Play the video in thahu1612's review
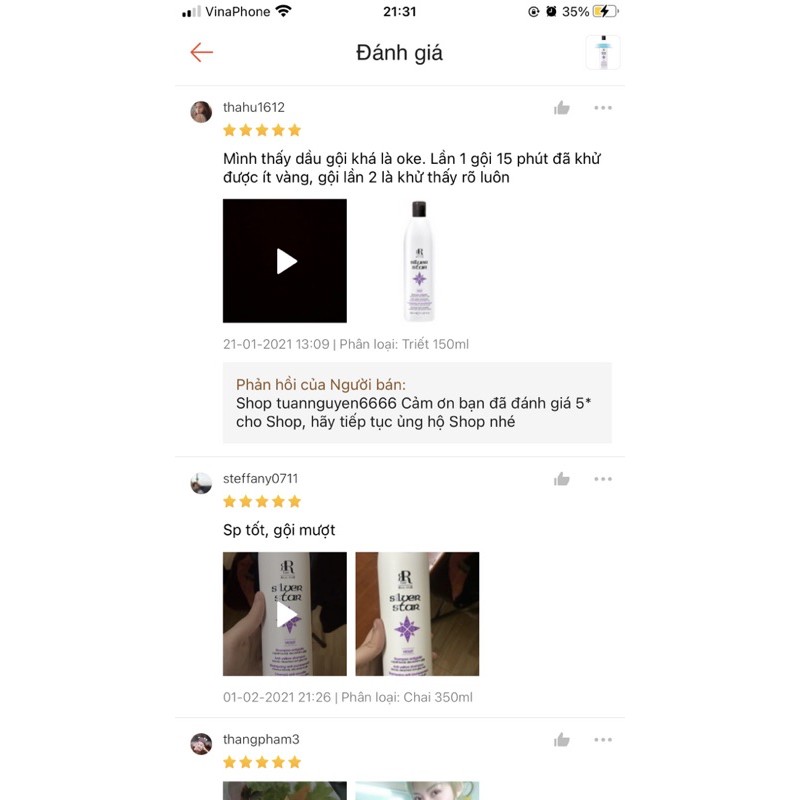This screenshot has width=800, height=800. pyautogui.click(x=285, y=261)
